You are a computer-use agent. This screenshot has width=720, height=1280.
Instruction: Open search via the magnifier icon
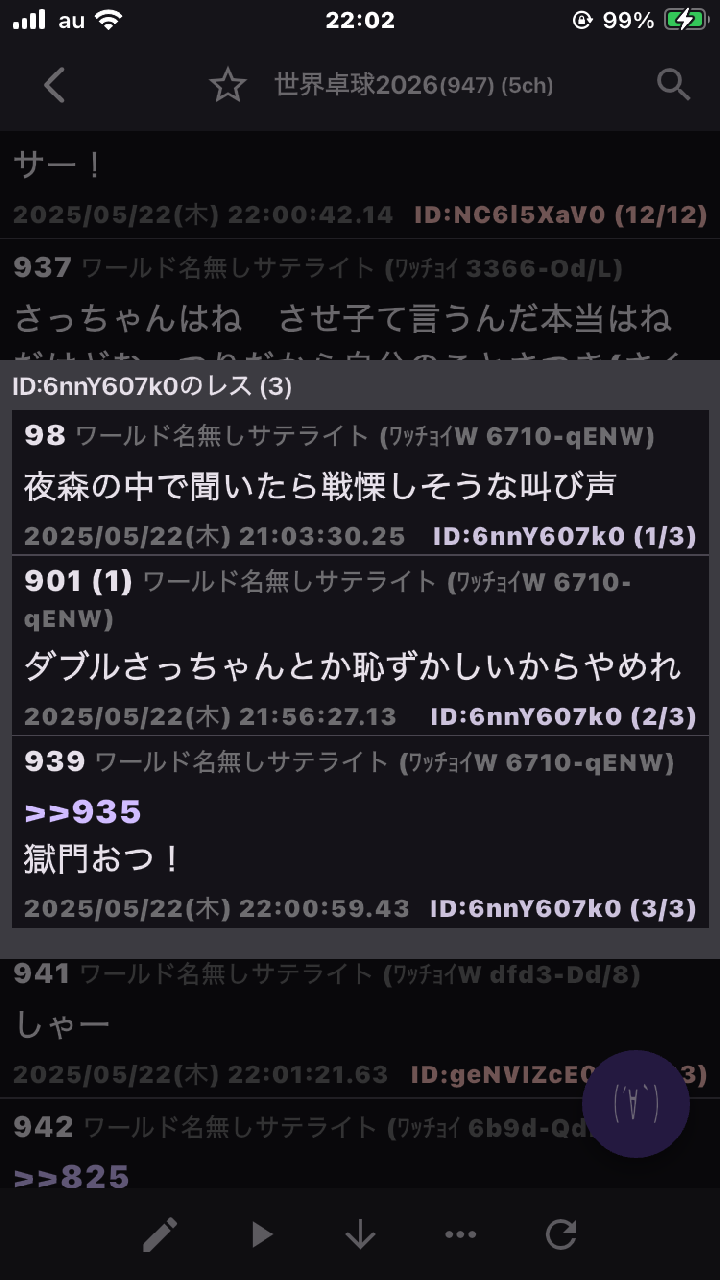pos(673,85)
